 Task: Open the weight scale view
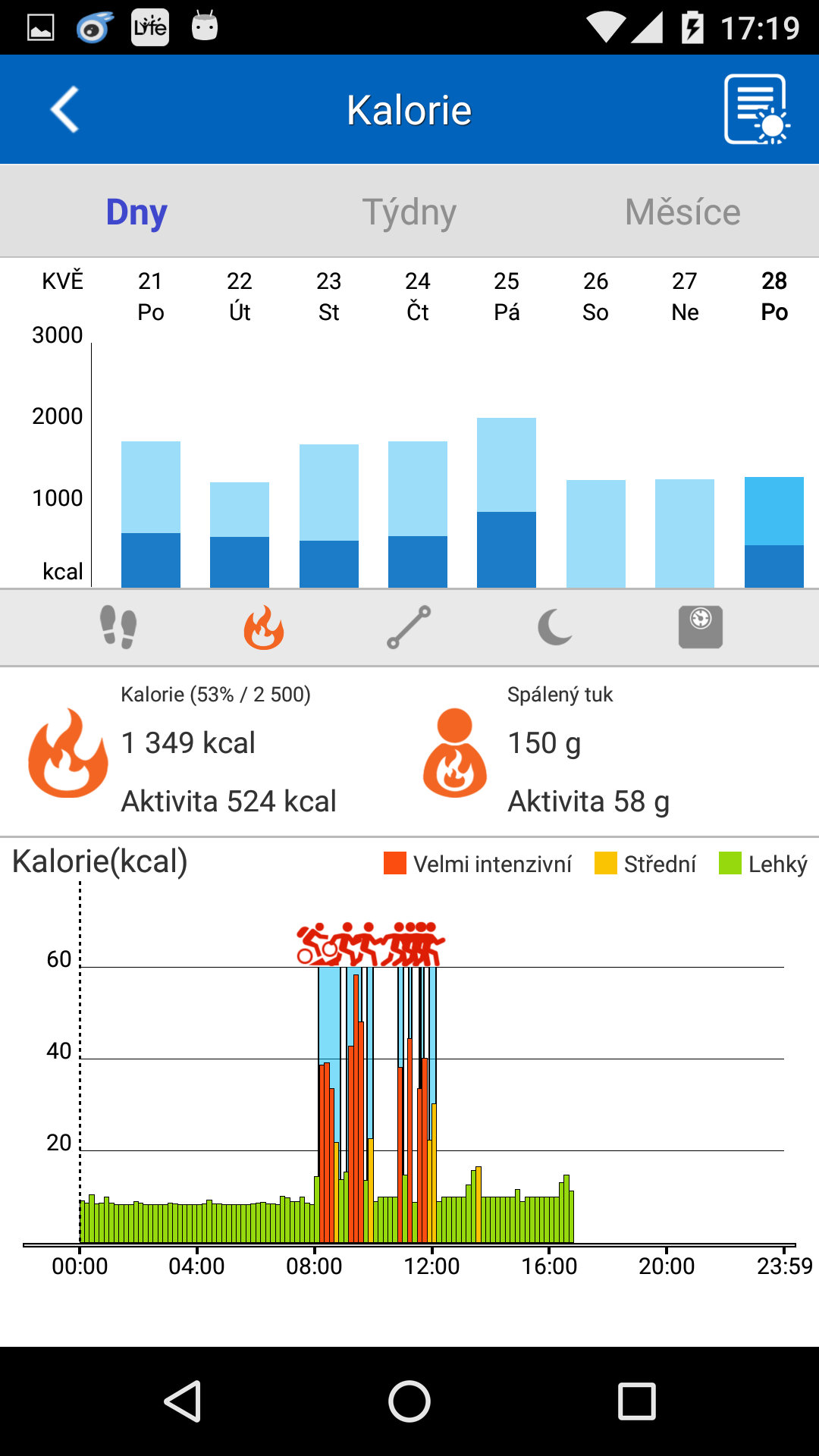tap(701, 627)
